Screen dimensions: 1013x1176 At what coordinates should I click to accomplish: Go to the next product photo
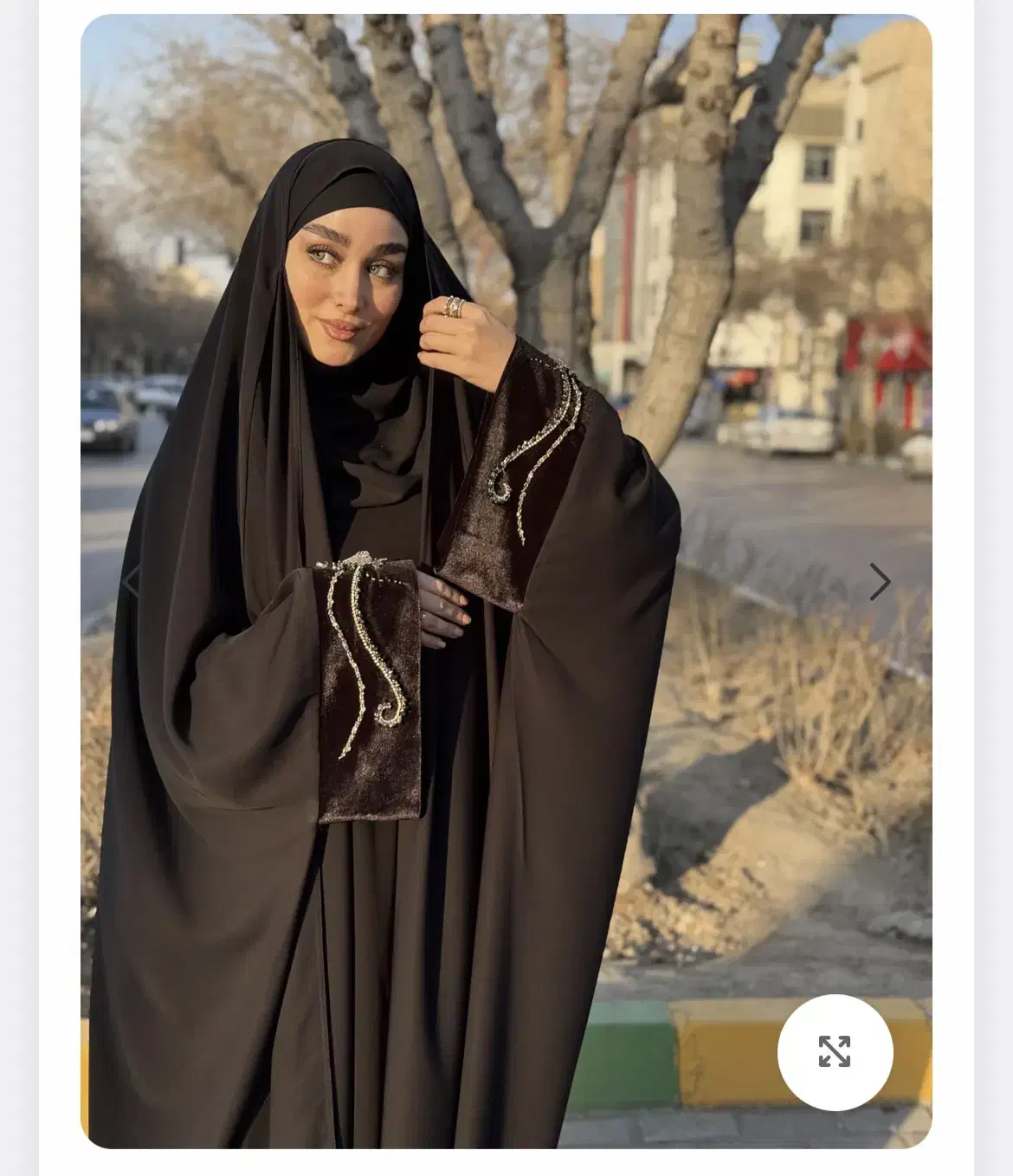880,582
